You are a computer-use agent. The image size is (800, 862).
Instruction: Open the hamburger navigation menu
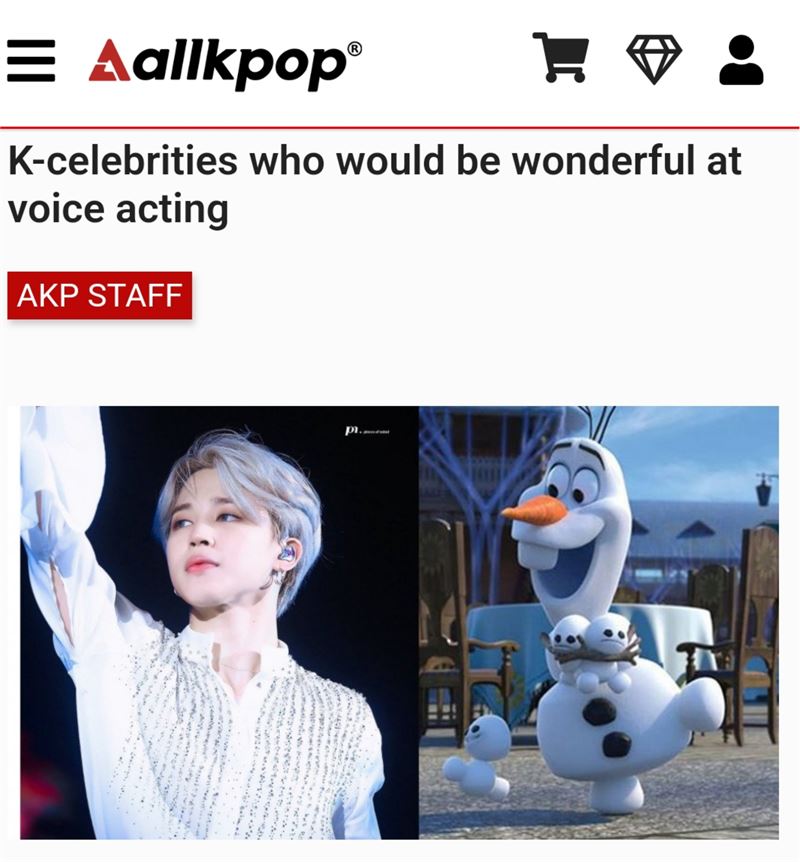31,62
